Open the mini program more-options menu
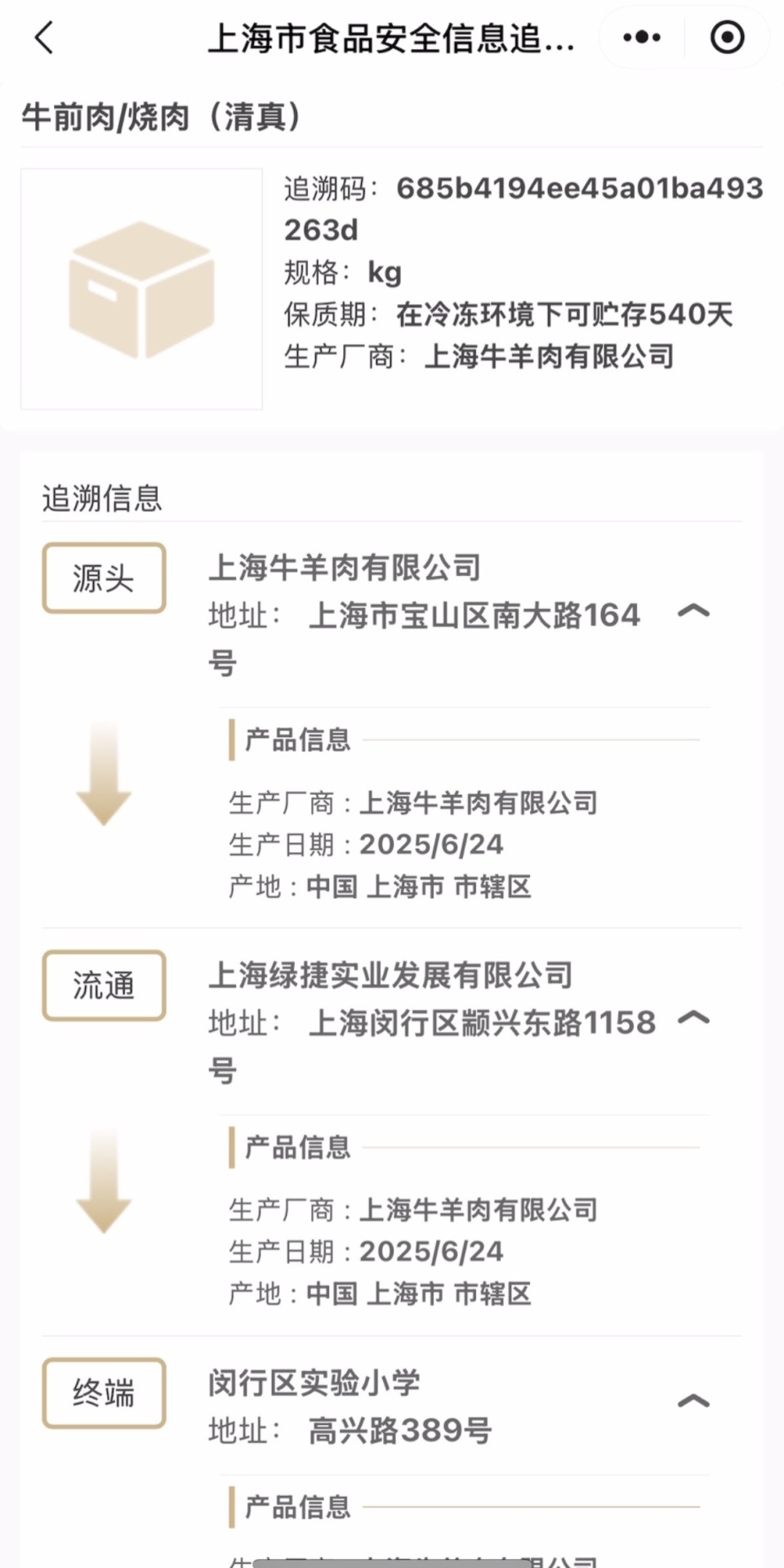The height and width of the screenshot is (1568, 784). (642, 38)
